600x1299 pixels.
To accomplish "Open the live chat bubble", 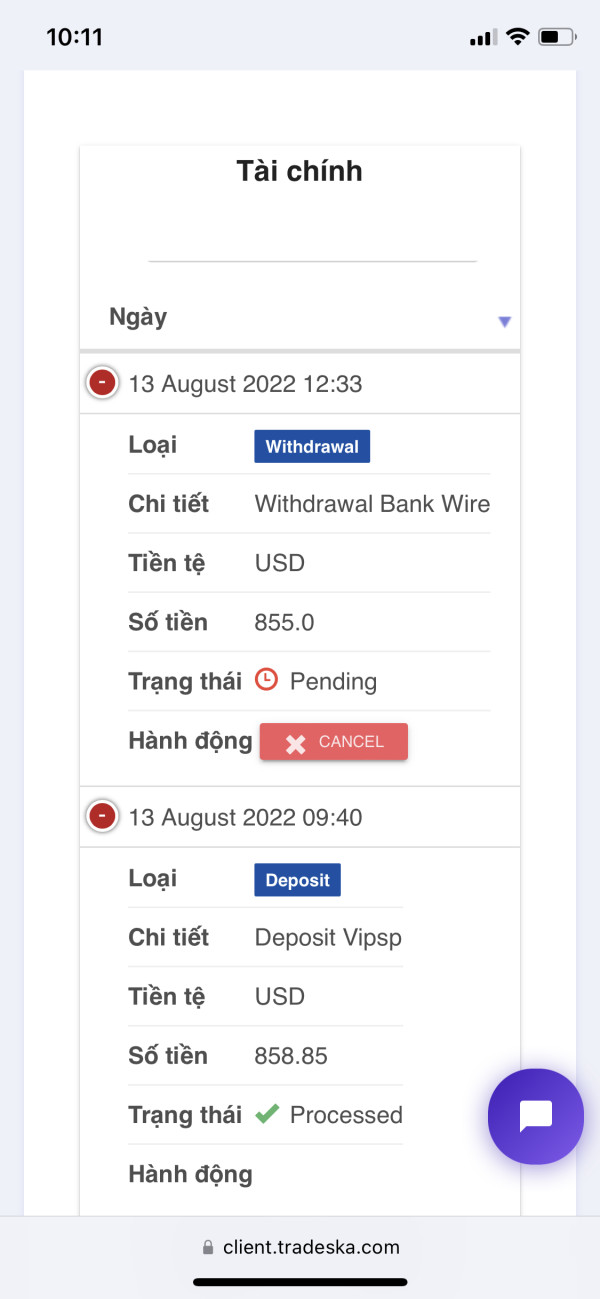I will [535, 1116].
